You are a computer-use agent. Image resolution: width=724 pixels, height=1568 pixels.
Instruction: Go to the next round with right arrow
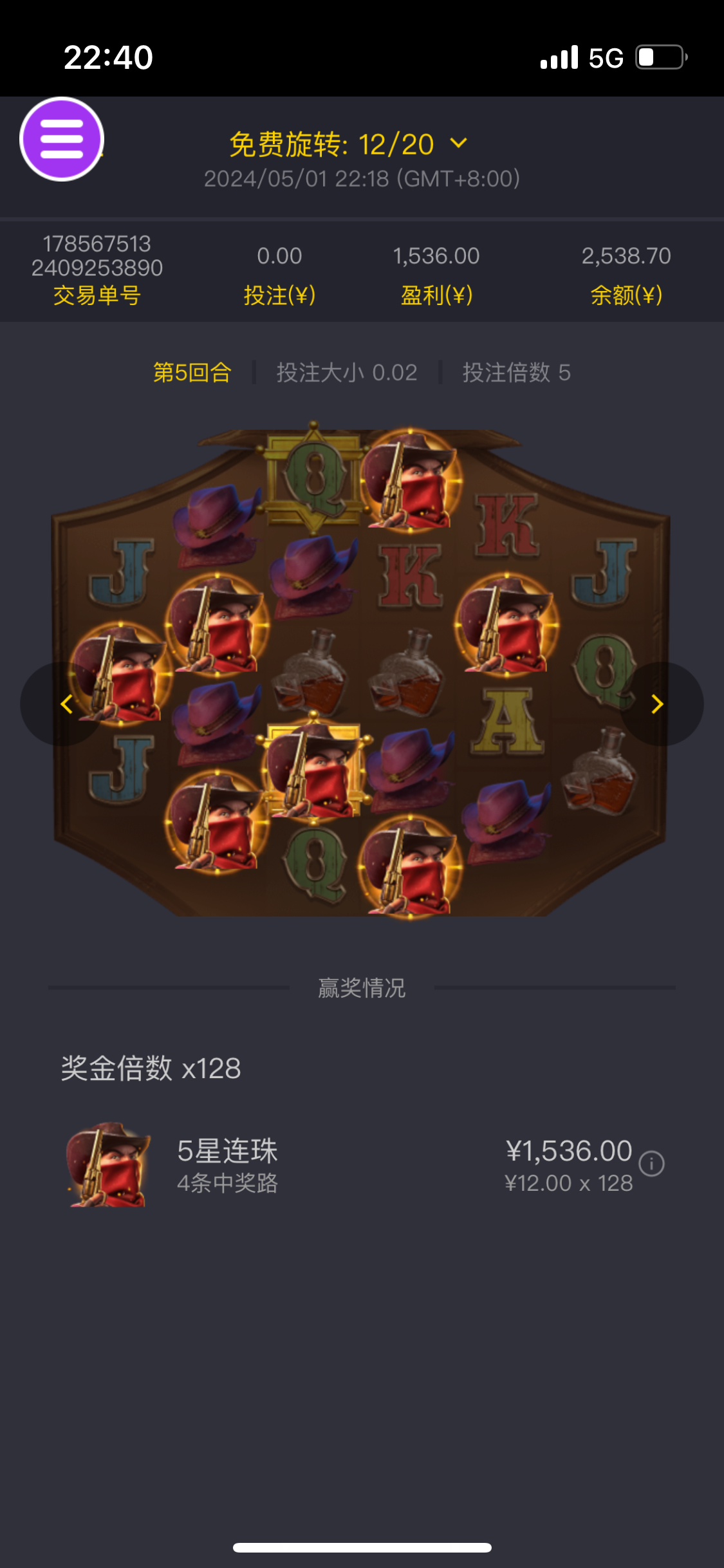[657, 704]
